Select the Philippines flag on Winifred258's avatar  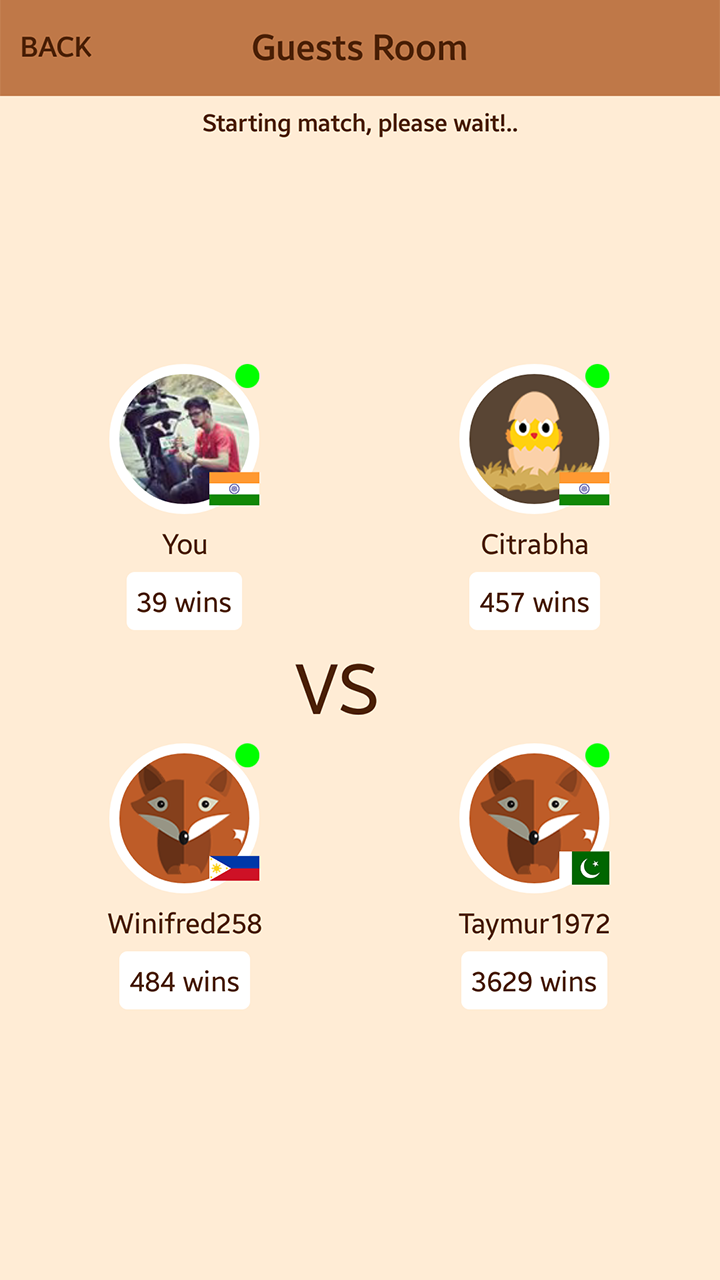pyautogui.click(x=233, y=868)
